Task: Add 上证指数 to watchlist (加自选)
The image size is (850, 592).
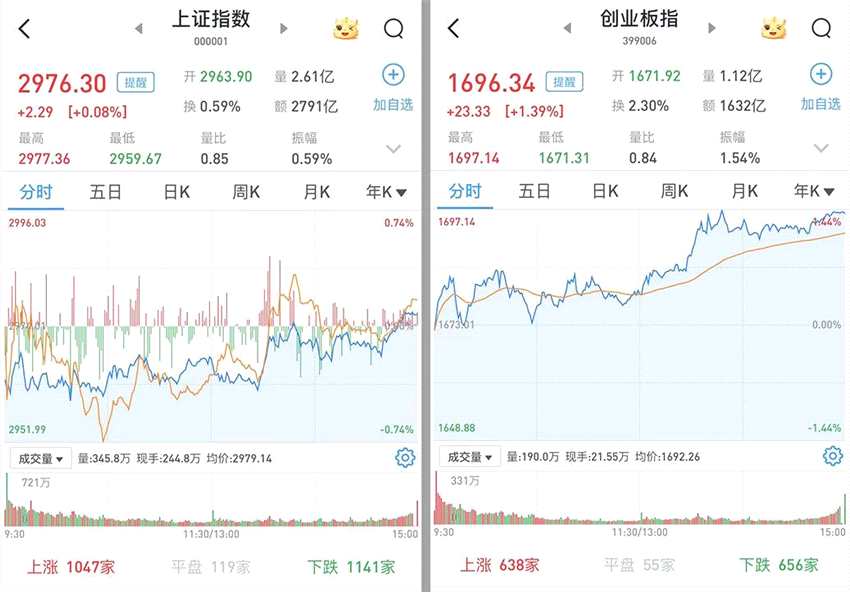Action: [393, 88]
